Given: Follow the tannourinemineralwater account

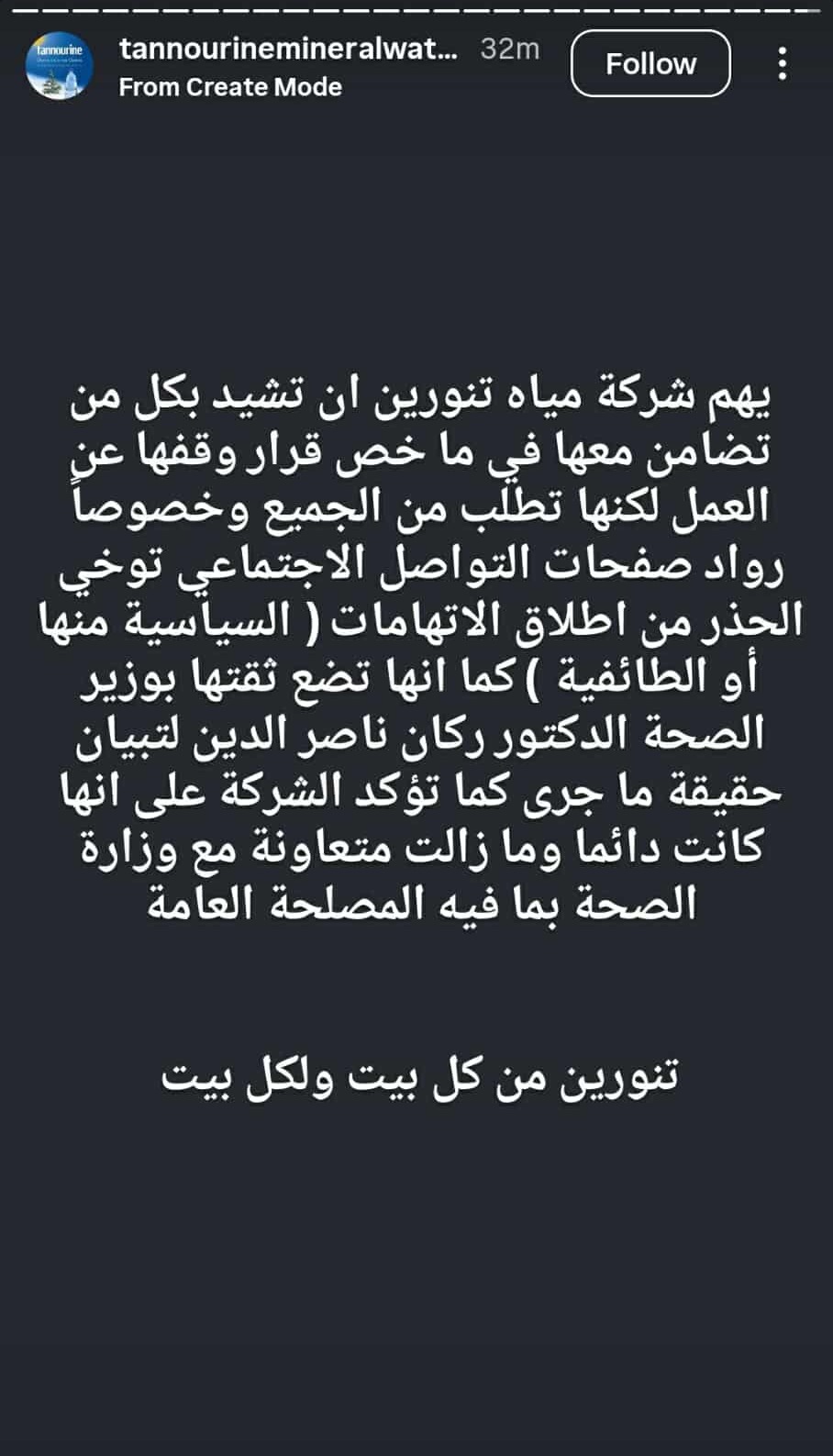Looking at the screenshot, I should tap(650, 63).
